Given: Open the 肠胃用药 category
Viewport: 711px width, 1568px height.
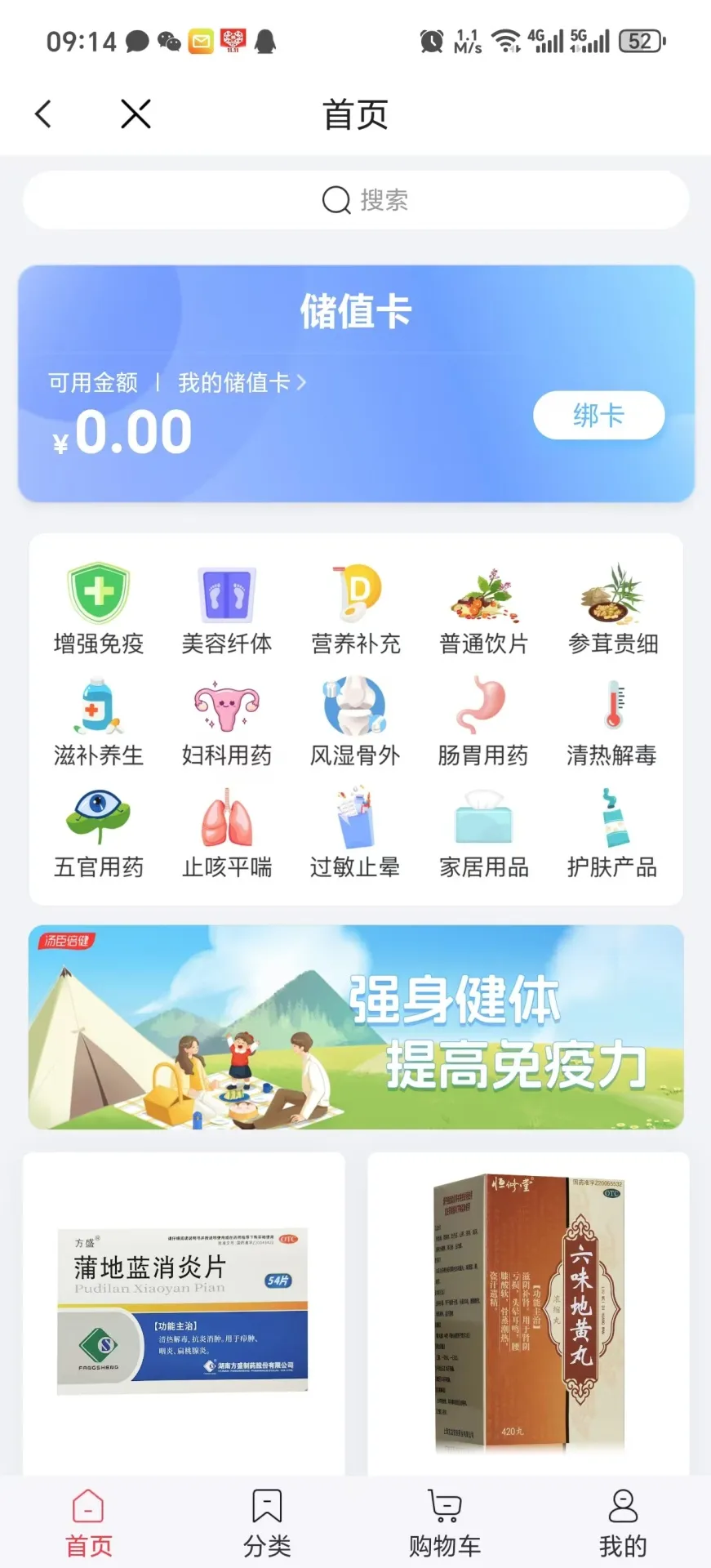Looking at the screenshot, I should click(x=483, y=722).
